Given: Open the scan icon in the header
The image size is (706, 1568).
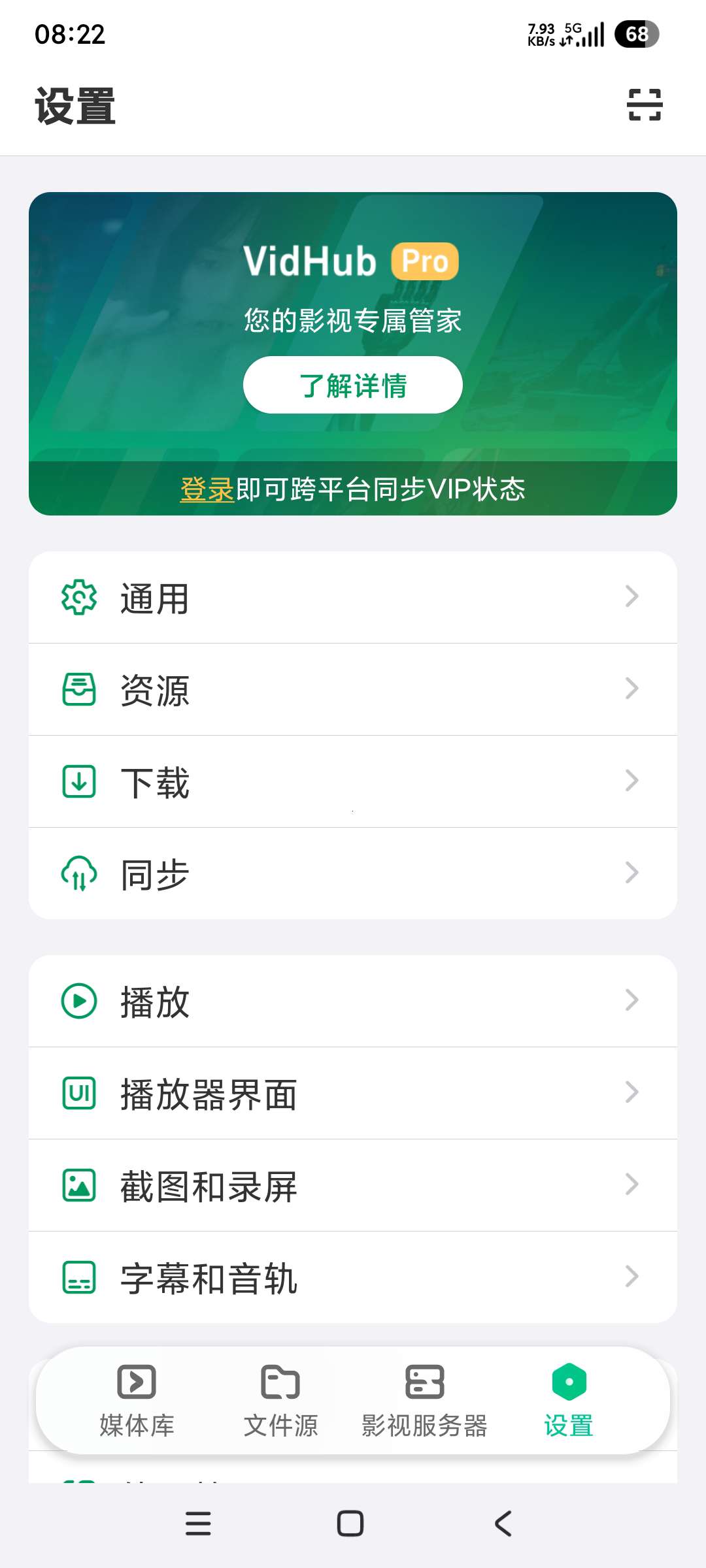Looking at the screenshot, I should point(645,105).
